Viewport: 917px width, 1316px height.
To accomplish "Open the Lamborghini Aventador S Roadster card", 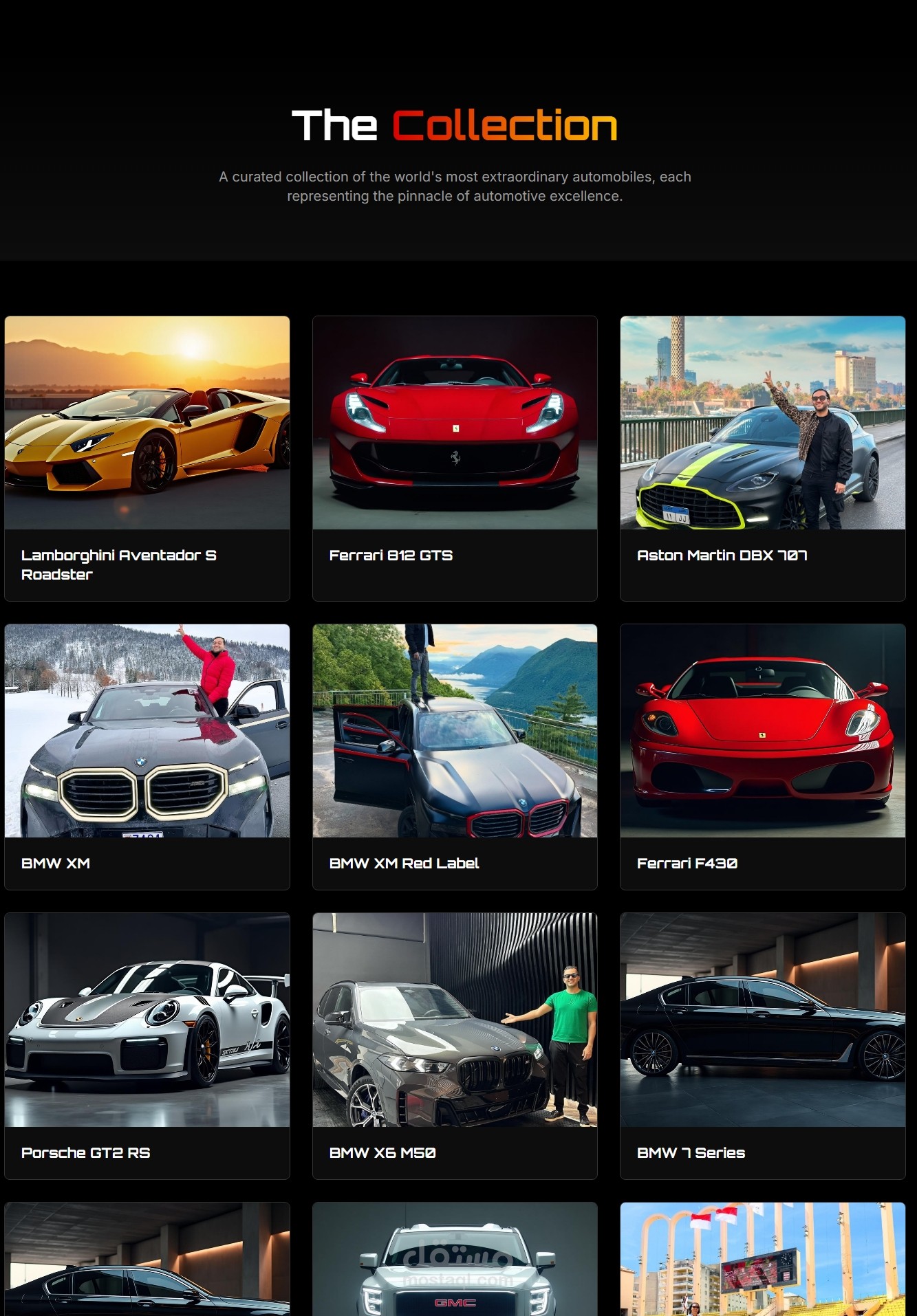I will [x=147, y=459].
